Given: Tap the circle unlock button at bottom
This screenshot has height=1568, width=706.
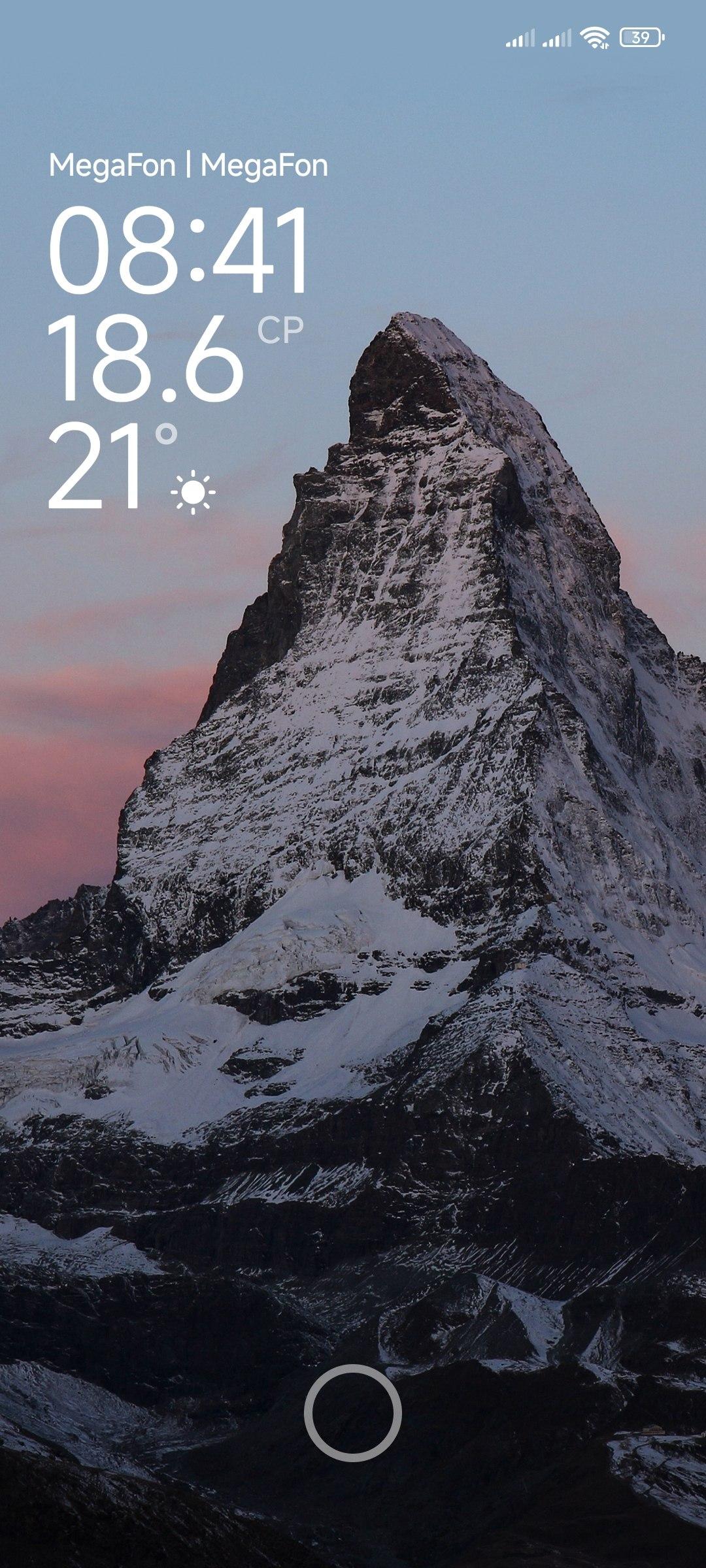Looking at the screenshot, I should [x=353, y=1412].
